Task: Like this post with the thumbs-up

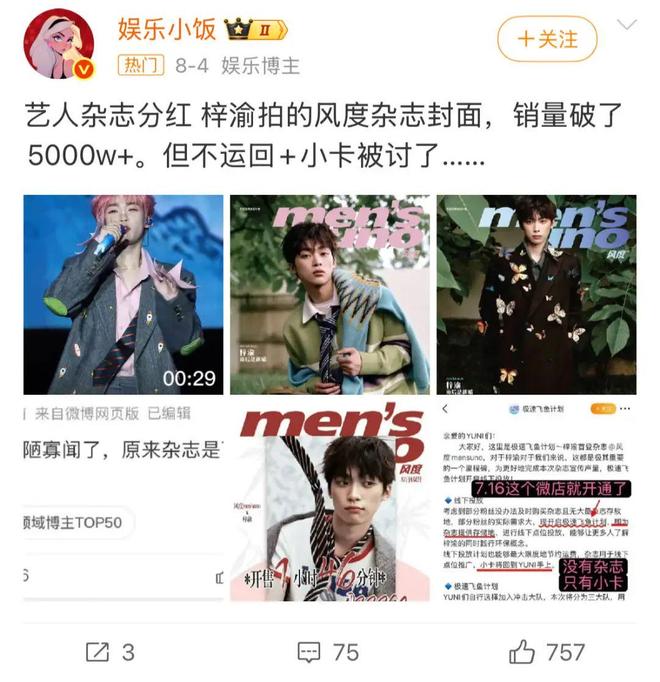Action: [546, 652]
